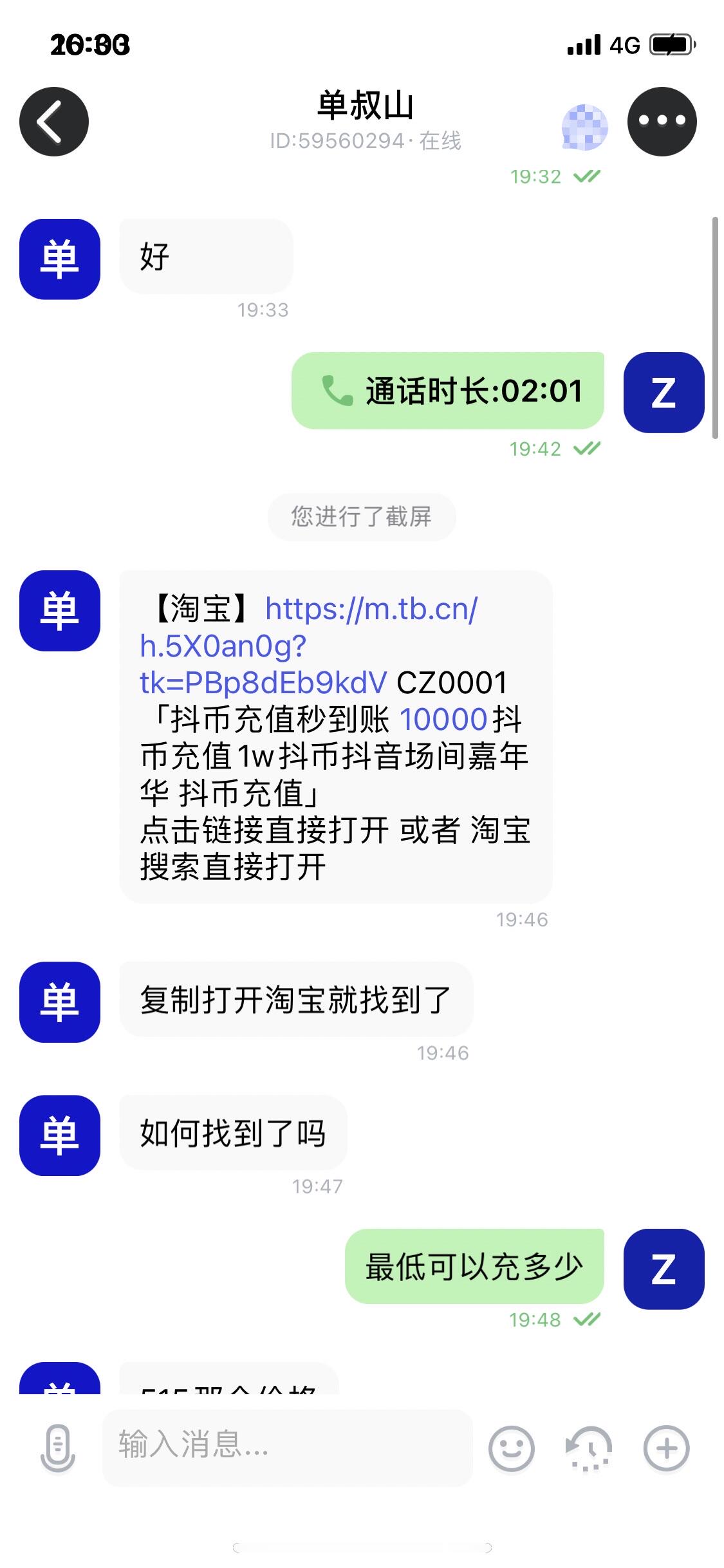Open my Z avatar beside 最低可以充多少
Image resolution: width=724 pixels, height=1568 pixels.
coord(664,1269)
